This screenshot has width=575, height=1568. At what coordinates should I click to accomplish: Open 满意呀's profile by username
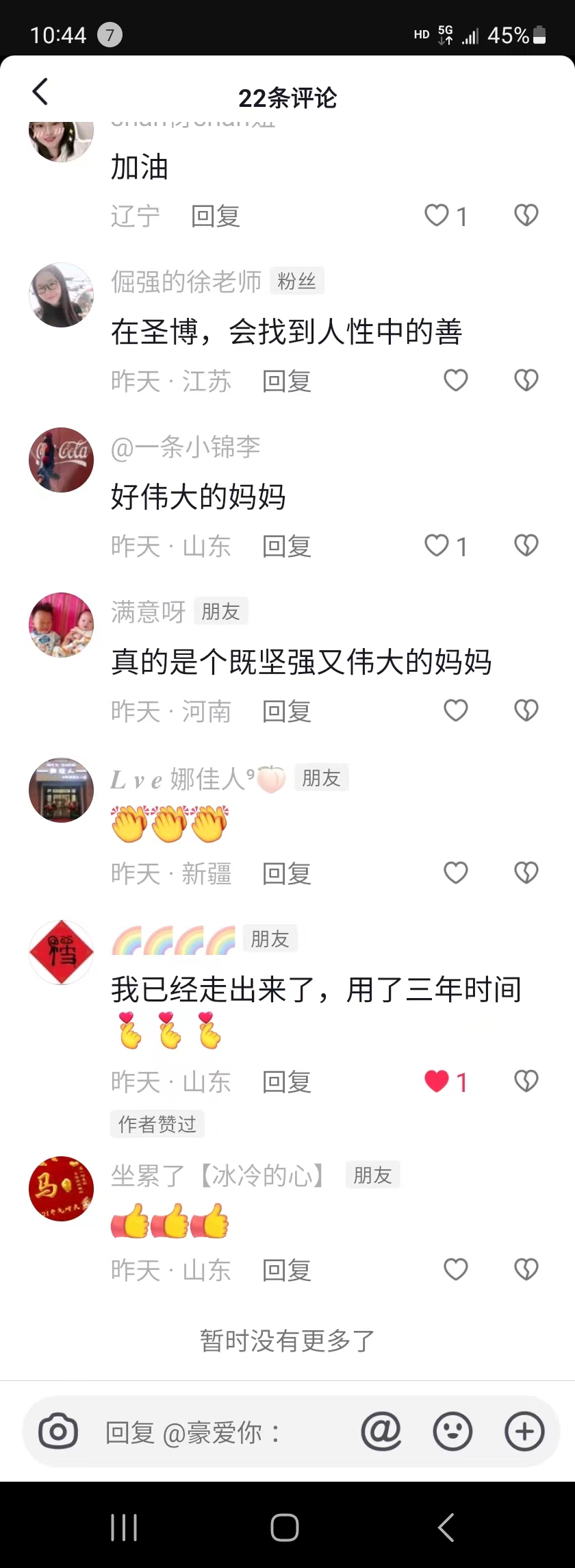(148, 611)
